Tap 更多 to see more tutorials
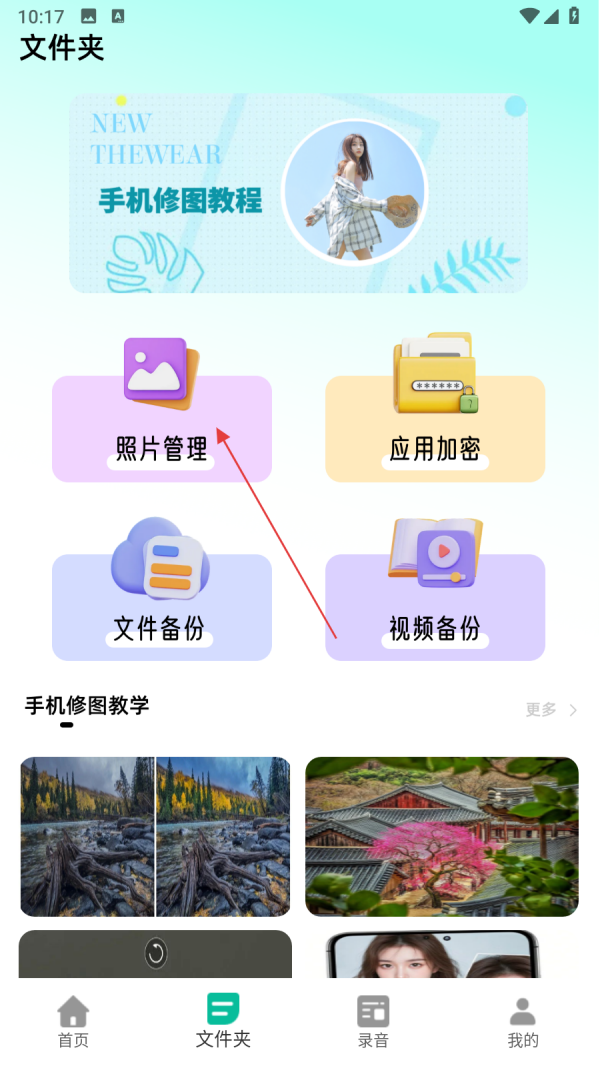The image size is (600, 1066). [551, 710]
